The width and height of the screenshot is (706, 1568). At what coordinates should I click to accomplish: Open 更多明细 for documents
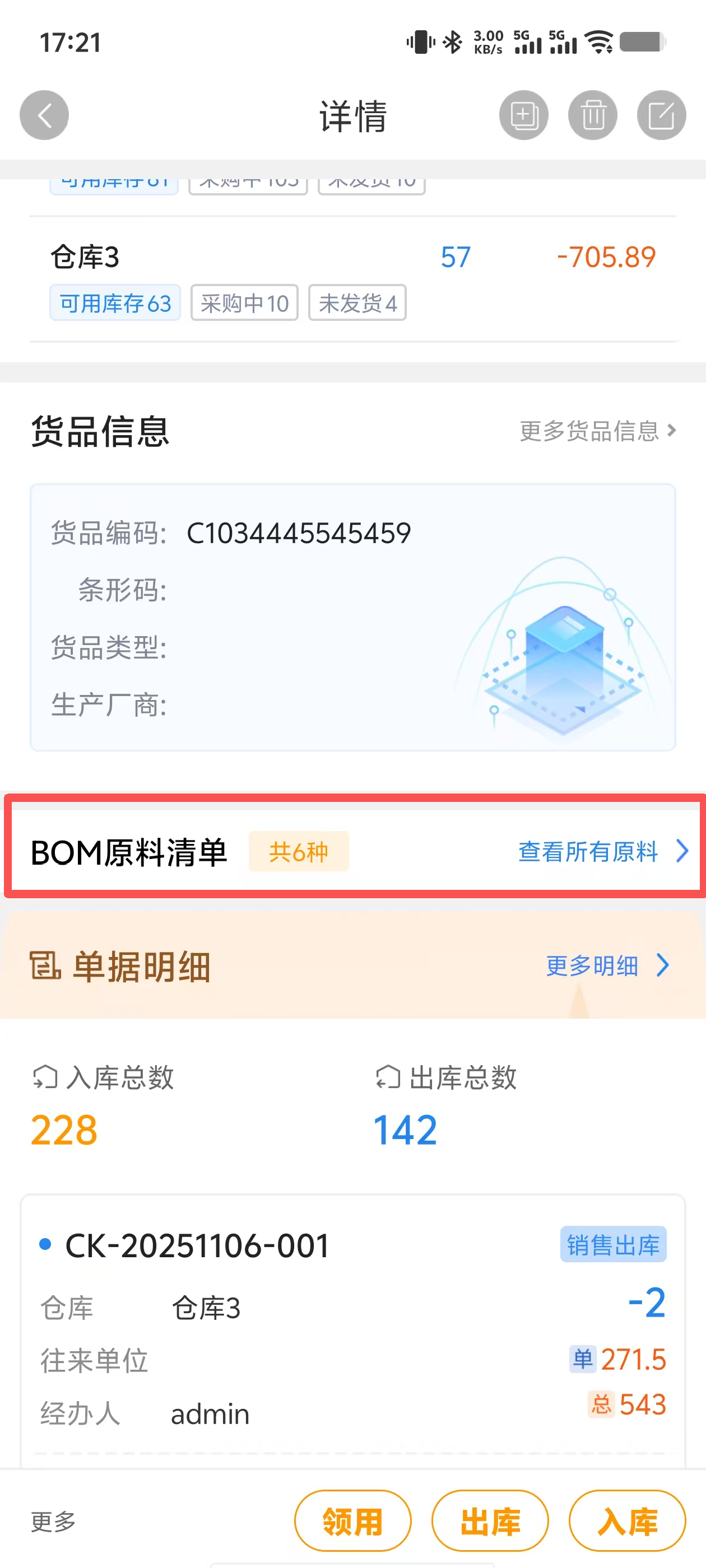(607, 965)
